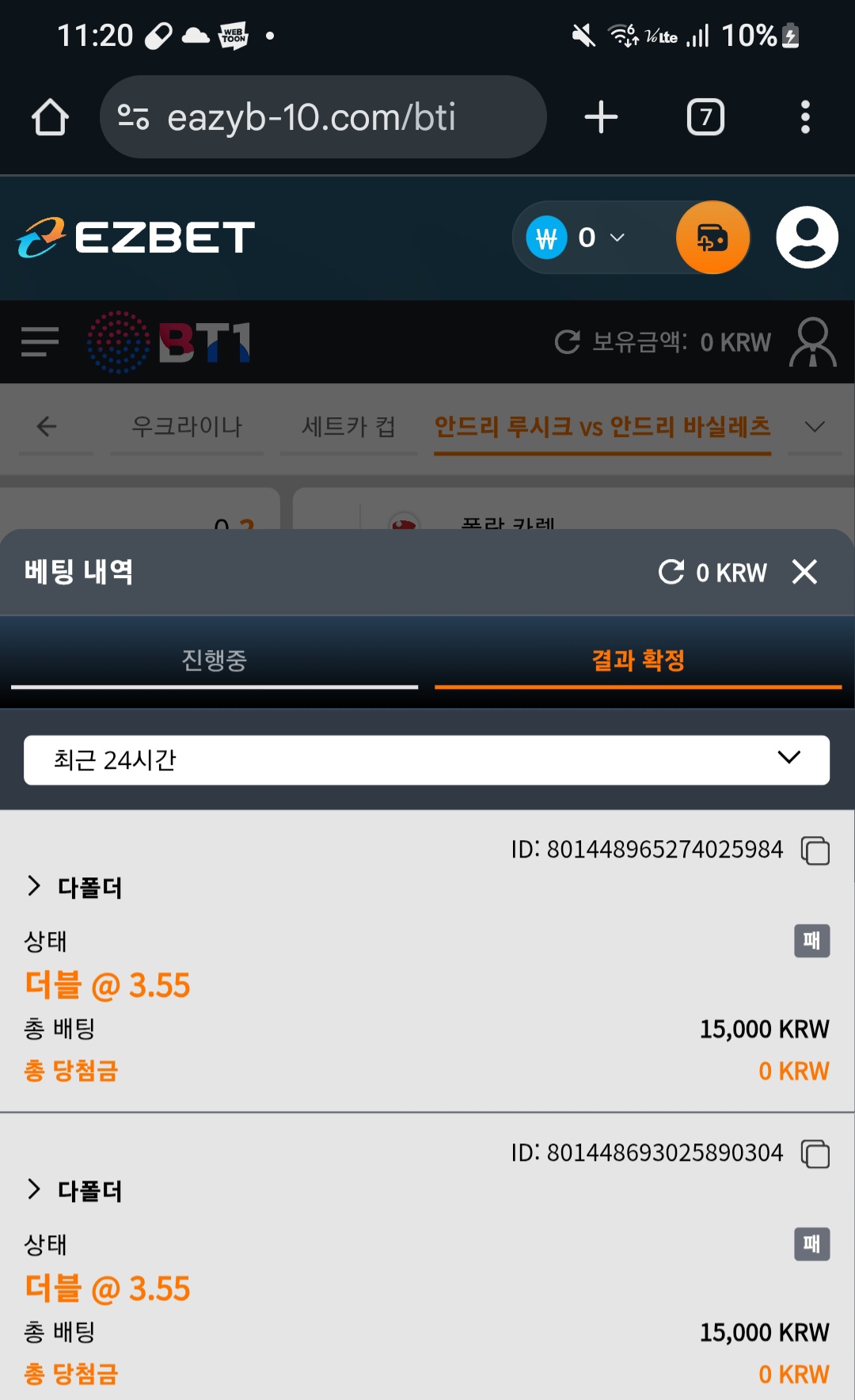Open a new browser tab

click(x=601, y=117)
